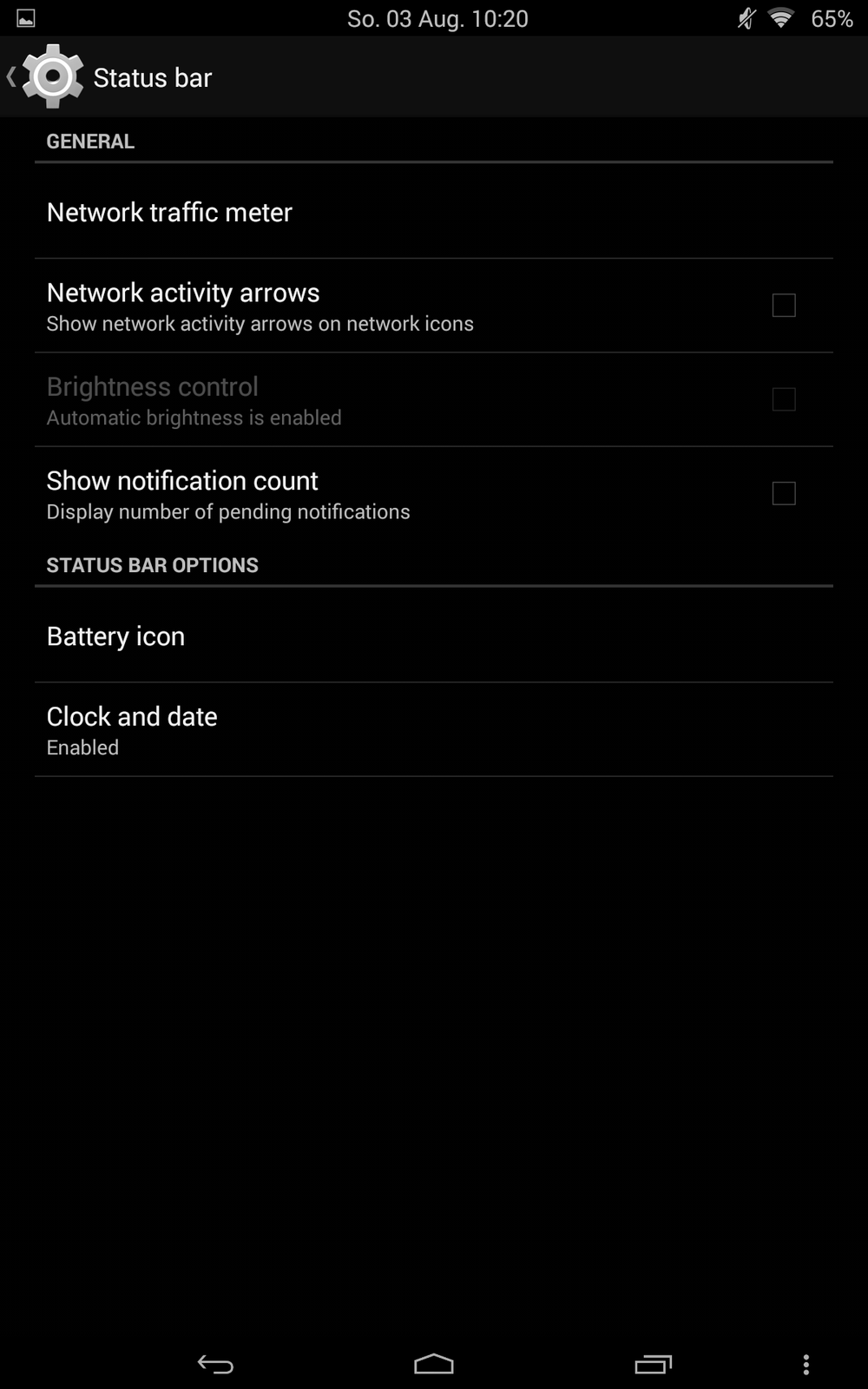
Task: Go to the home screen
Action: [434, 1364]
